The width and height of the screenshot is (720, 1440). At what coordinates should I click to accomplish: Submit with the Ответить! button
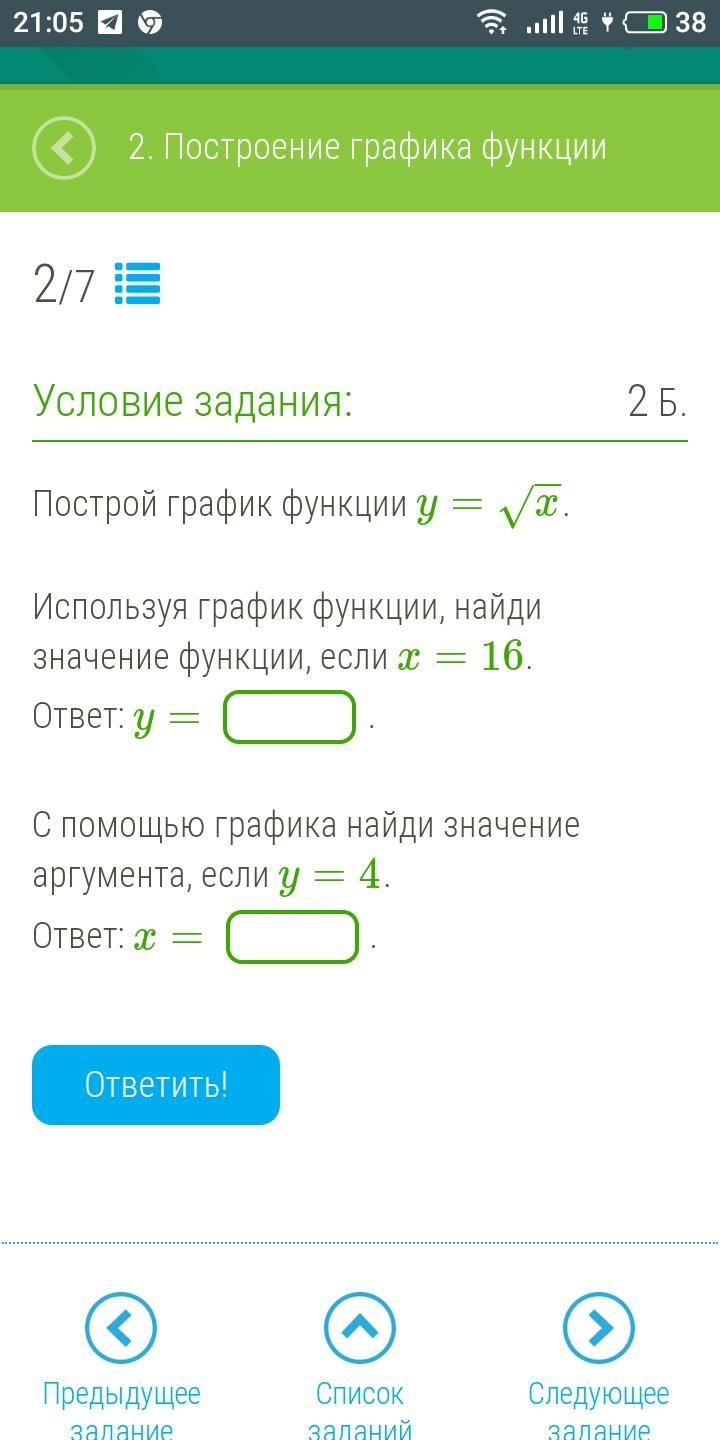coord(156,1085)
